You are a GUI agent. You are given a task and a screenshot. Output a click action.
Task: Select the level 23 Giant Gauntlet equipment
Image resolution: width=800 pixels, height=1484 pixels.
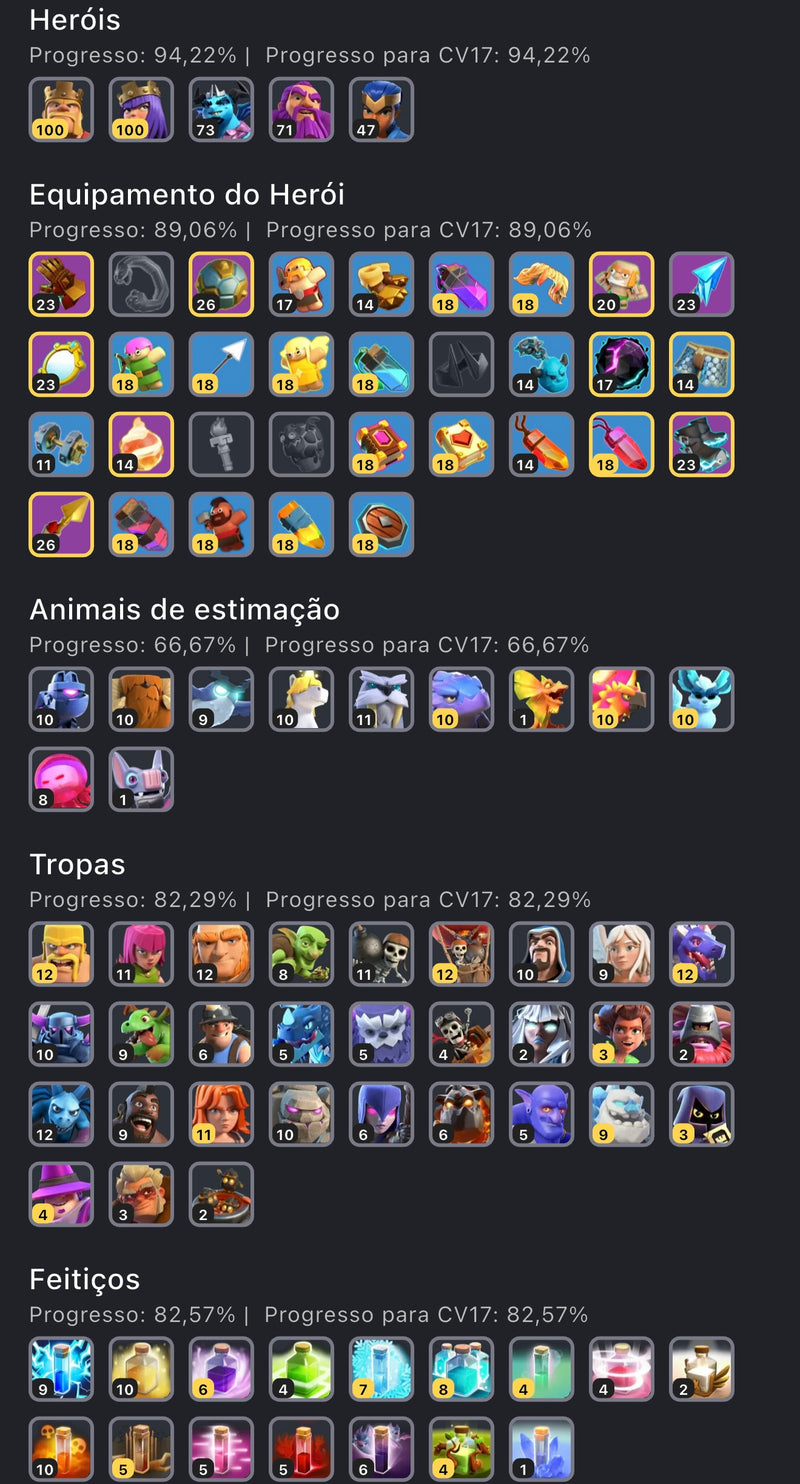coord(60,284)
